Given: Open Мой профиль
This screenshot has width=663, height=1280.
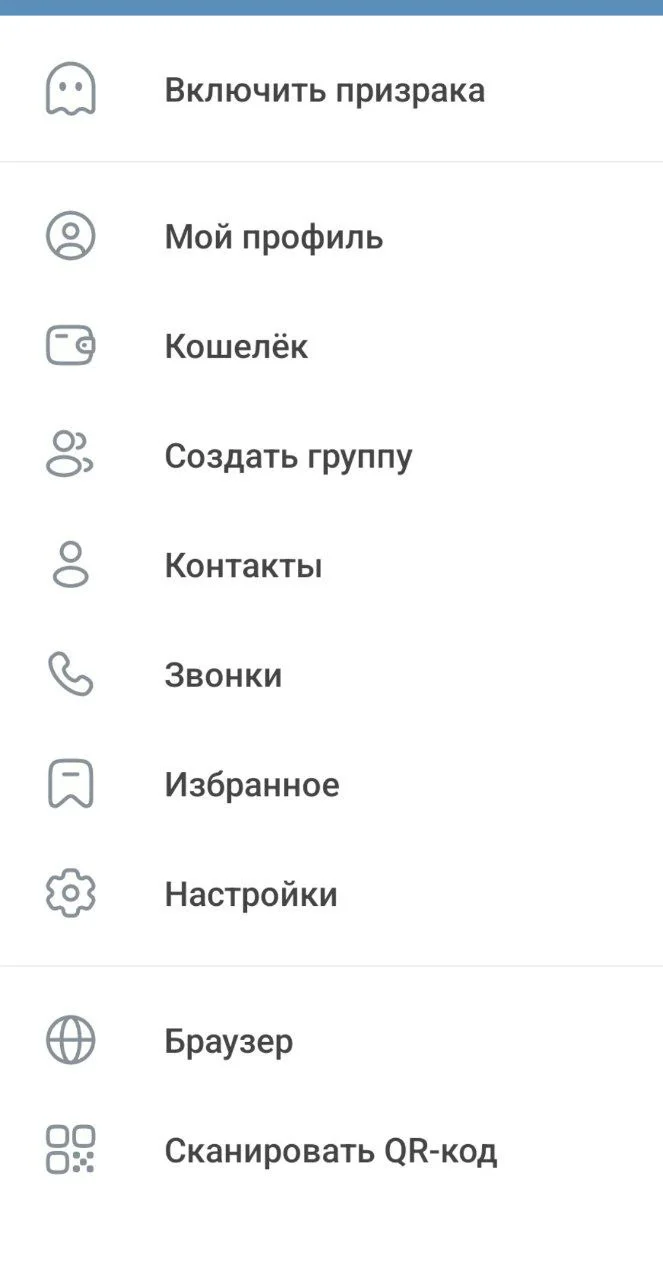Looking at the screenshot, I should 331,238.
